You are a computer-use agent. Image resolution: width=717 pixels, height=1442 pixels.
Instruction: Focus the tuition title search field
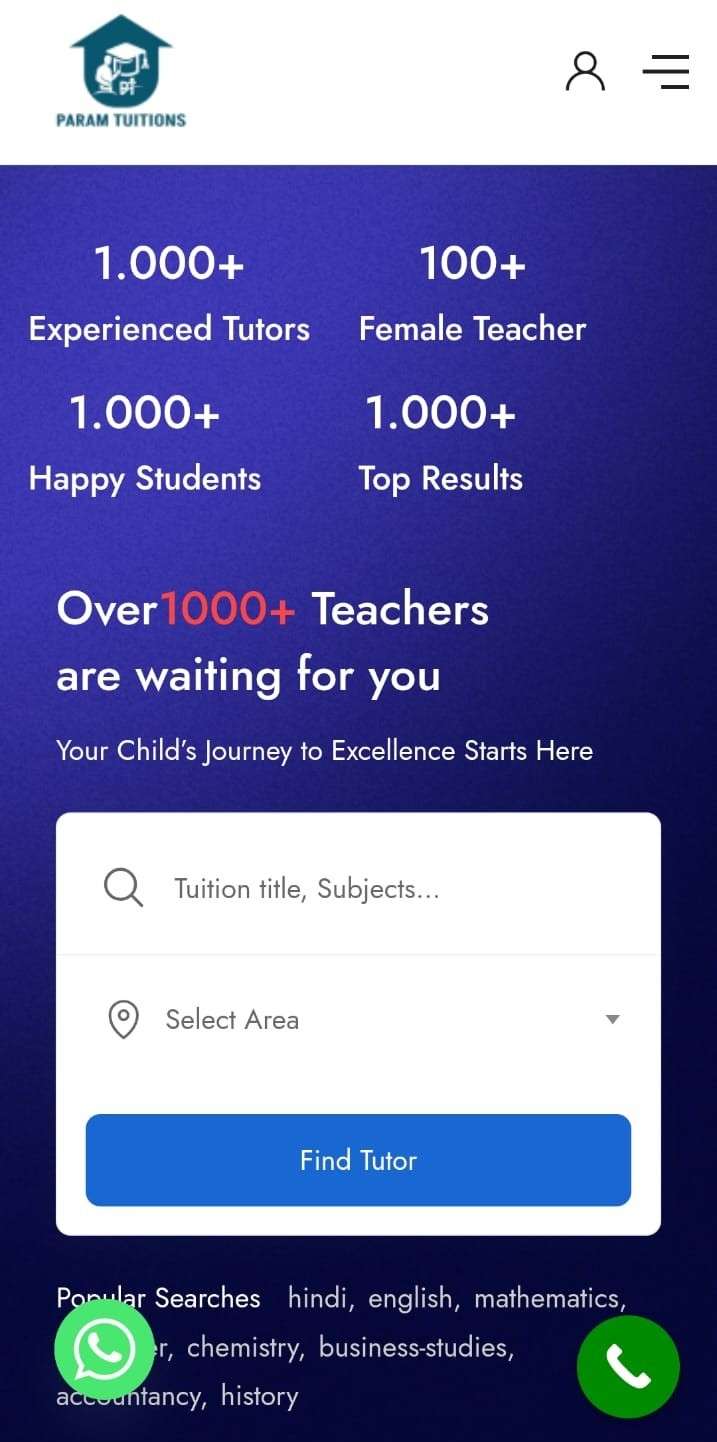pos(380,888)
